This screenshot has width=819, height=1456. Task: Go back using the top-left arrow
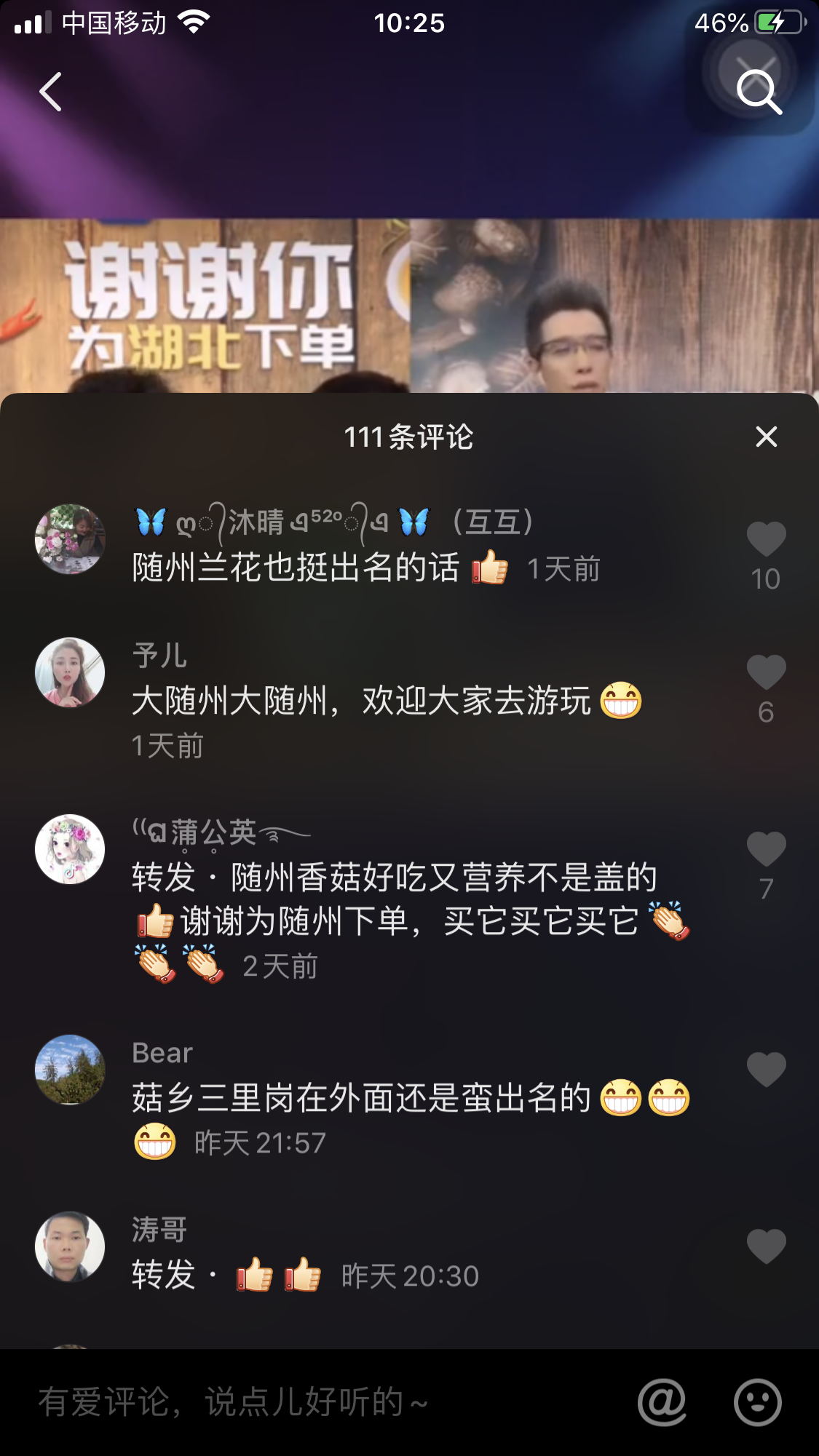[51, 92]
